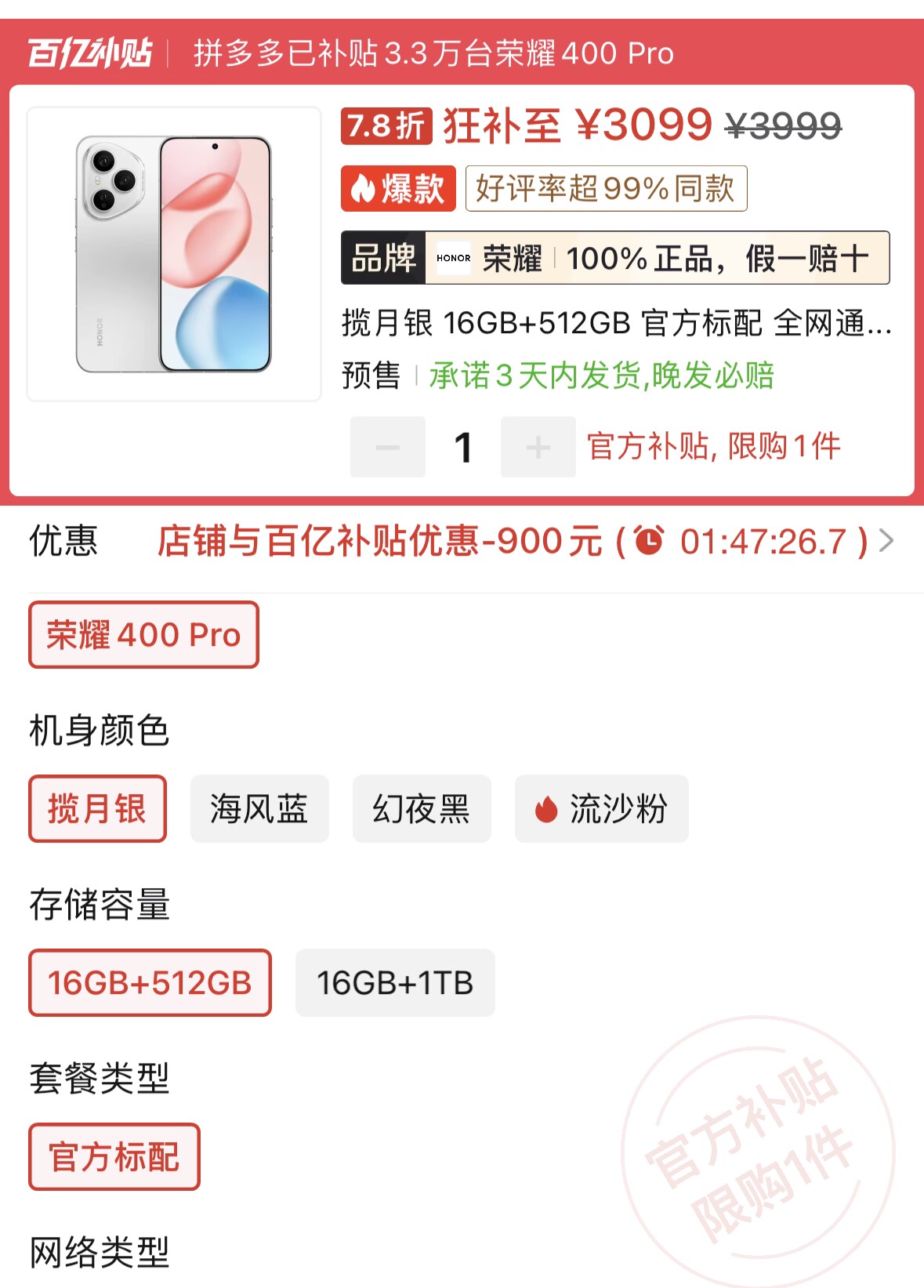Click the 100%正品，假一赔十 guarantee text
The image size is (924, 1288).
tap(721, 258)
